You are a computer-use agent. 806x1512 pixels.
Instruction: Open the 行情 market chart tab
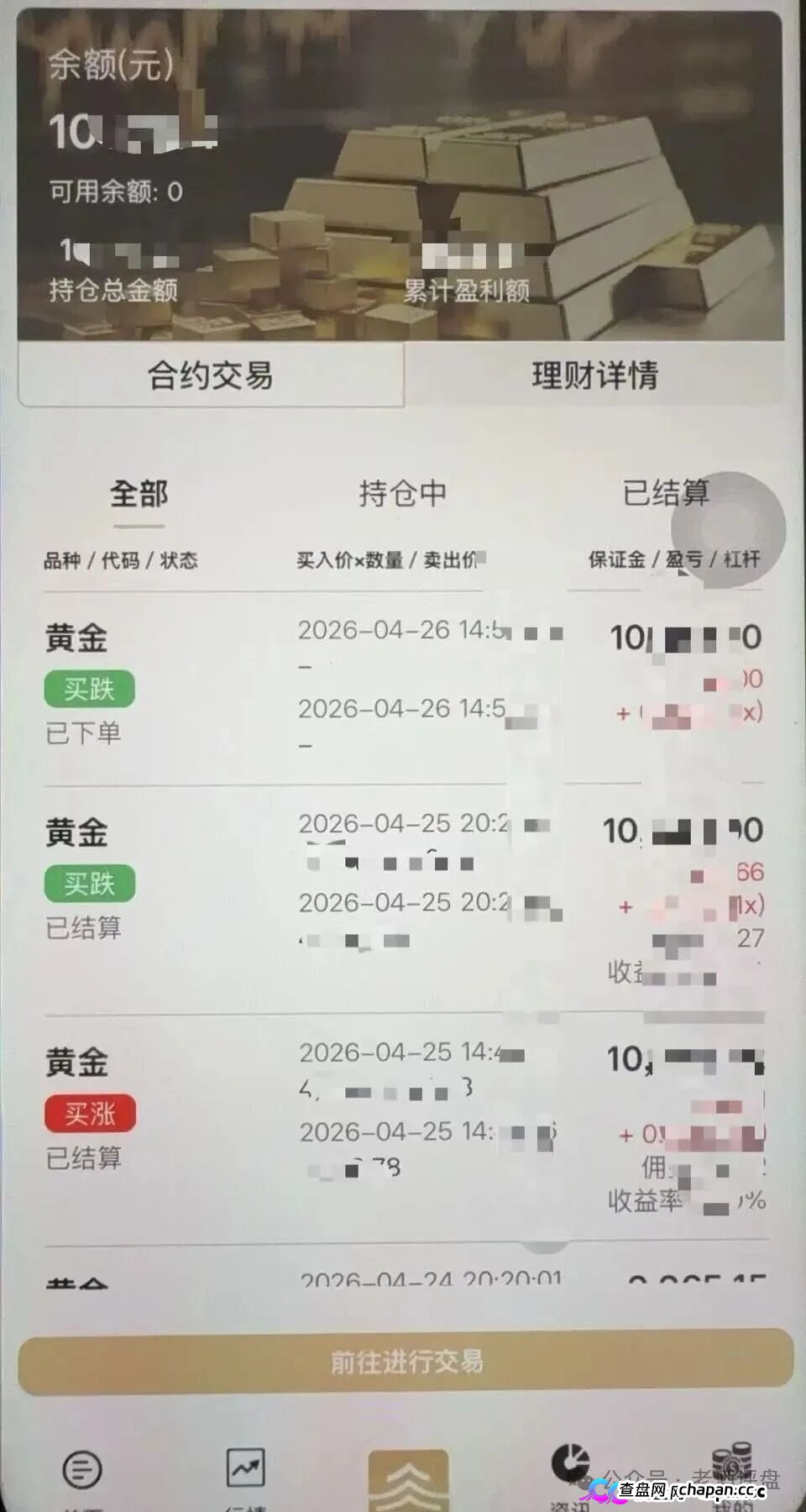pos(246,1470)
